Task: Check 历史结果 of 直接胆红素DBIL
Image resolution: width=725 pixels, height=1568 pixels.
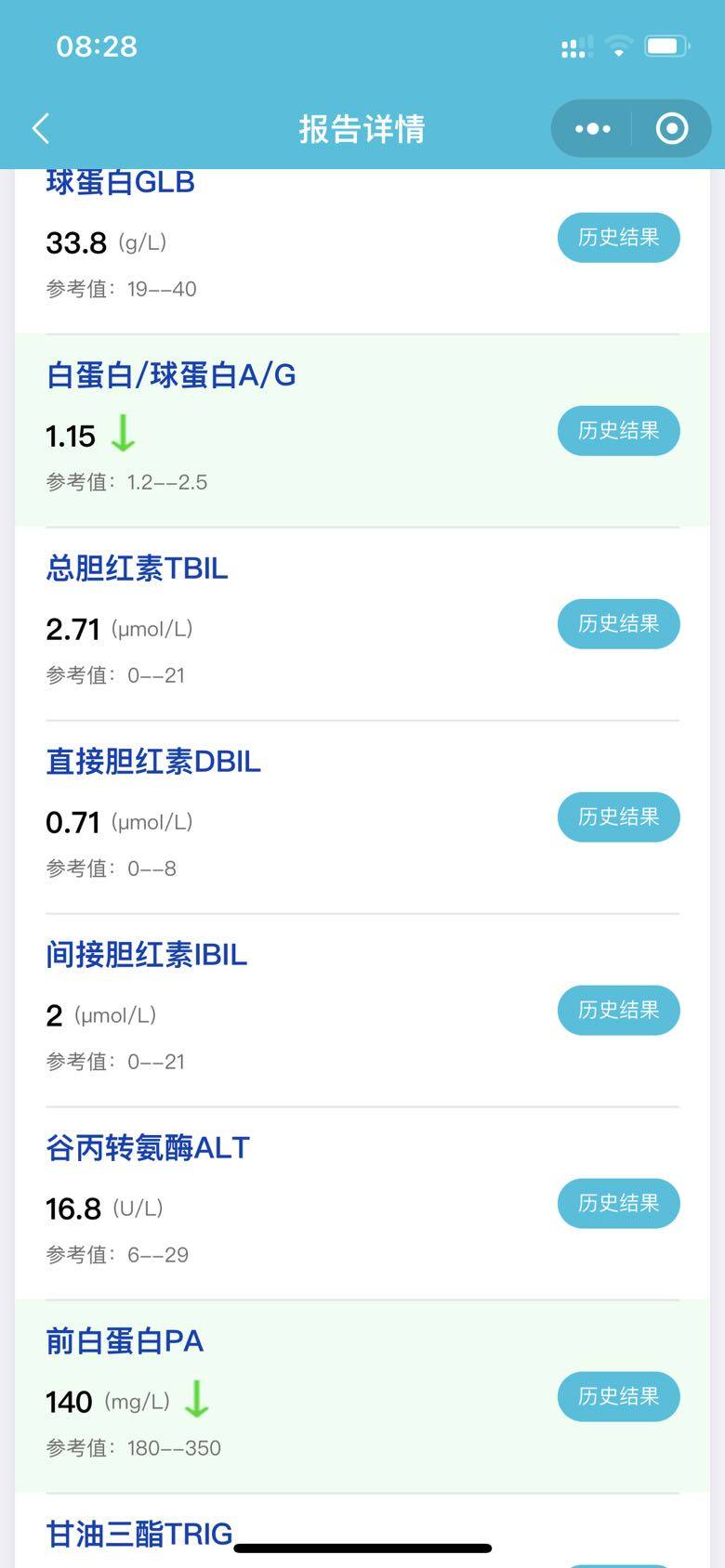Action: [x=618, y=817]
